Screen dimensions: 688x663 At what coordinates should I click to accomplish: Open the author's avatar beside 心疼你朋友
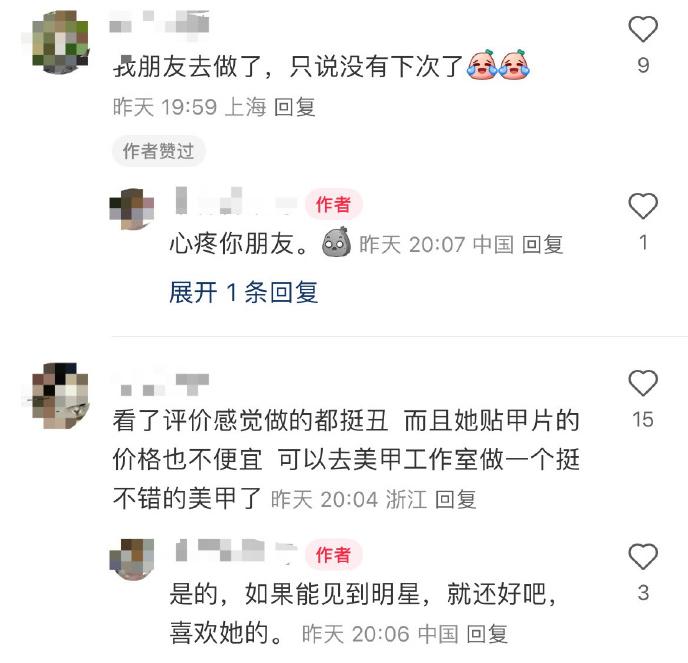[132, 209]
